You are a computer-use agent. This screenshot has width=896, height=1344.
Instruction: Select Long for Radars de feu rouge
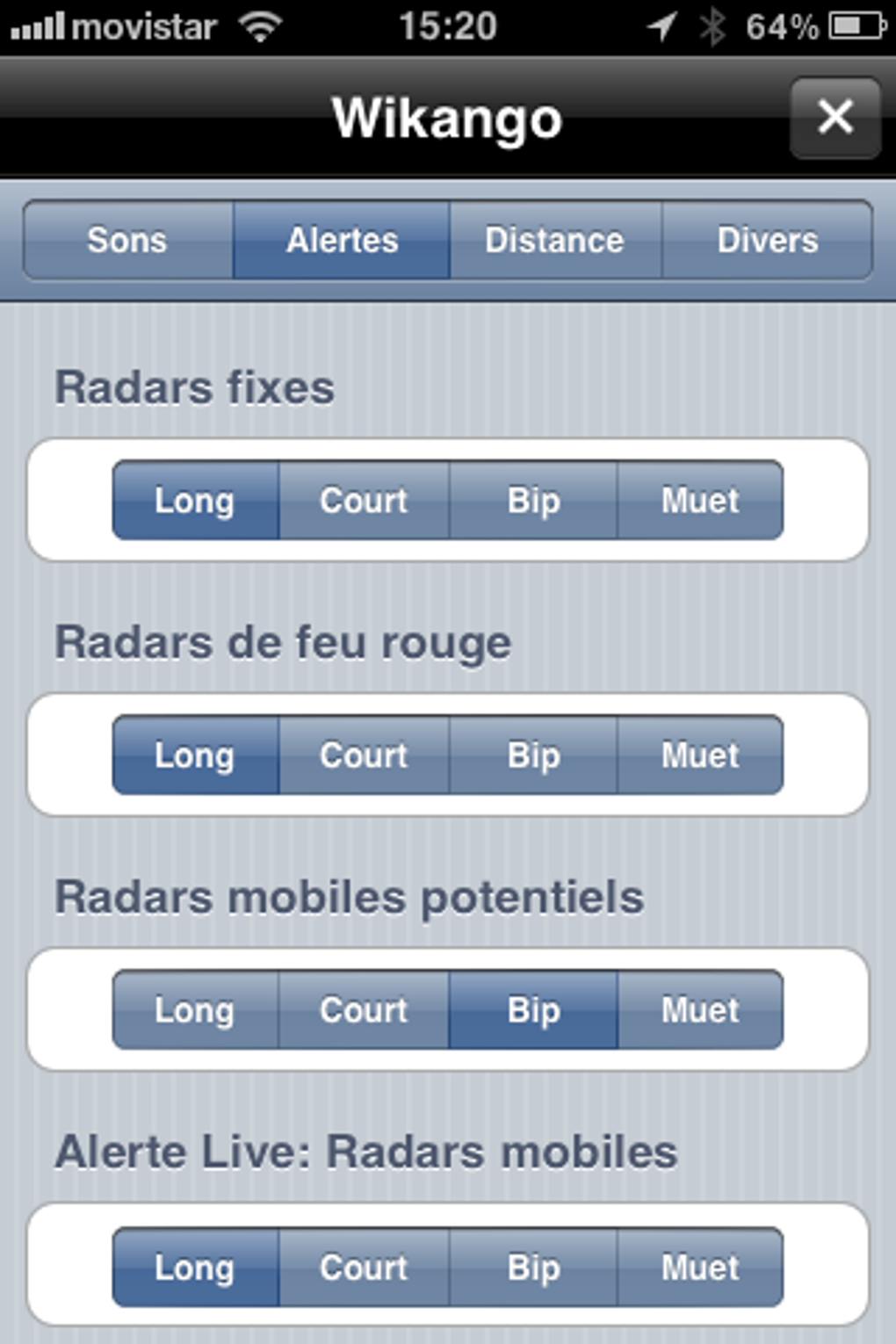(195, 755)
